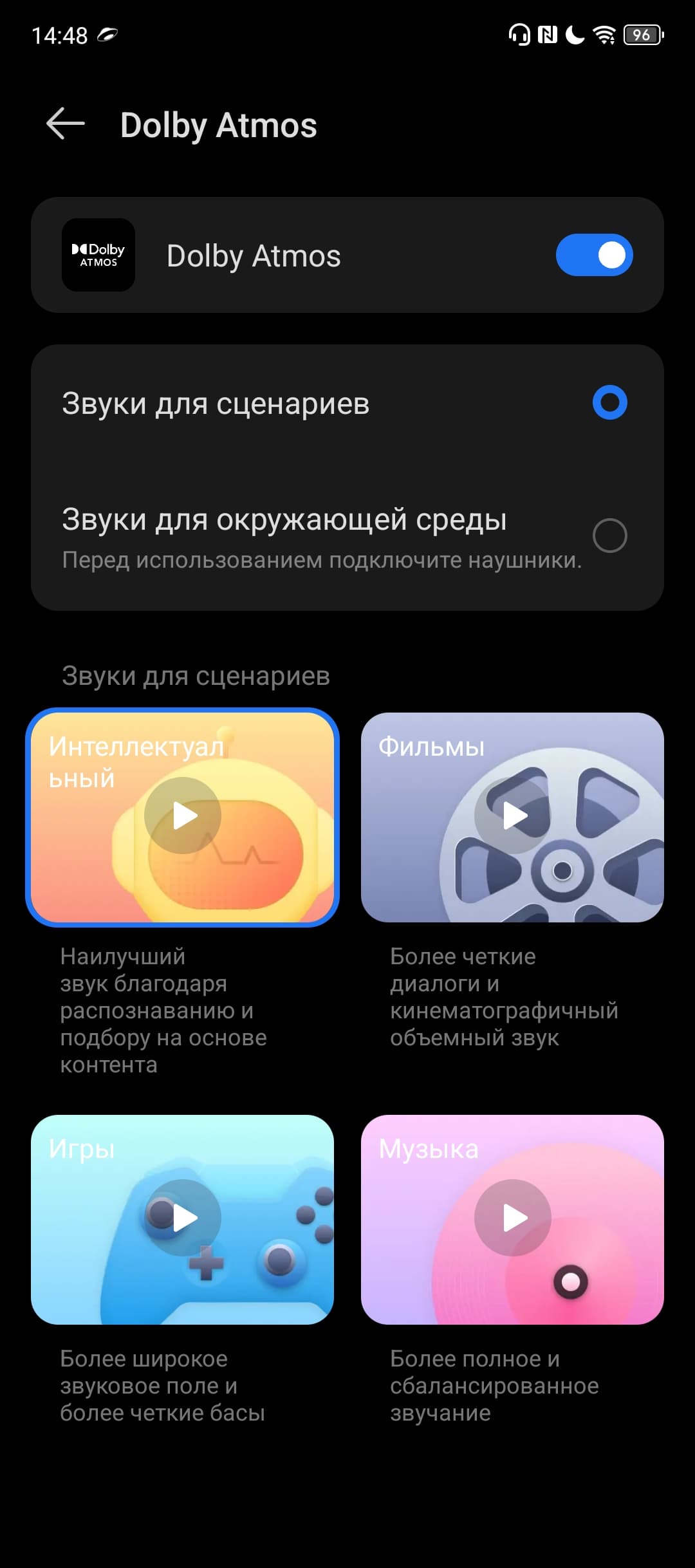Go back from Dolby Atmos settings
The height and width of the screenshot is (1568, 695).
(66, 124)
